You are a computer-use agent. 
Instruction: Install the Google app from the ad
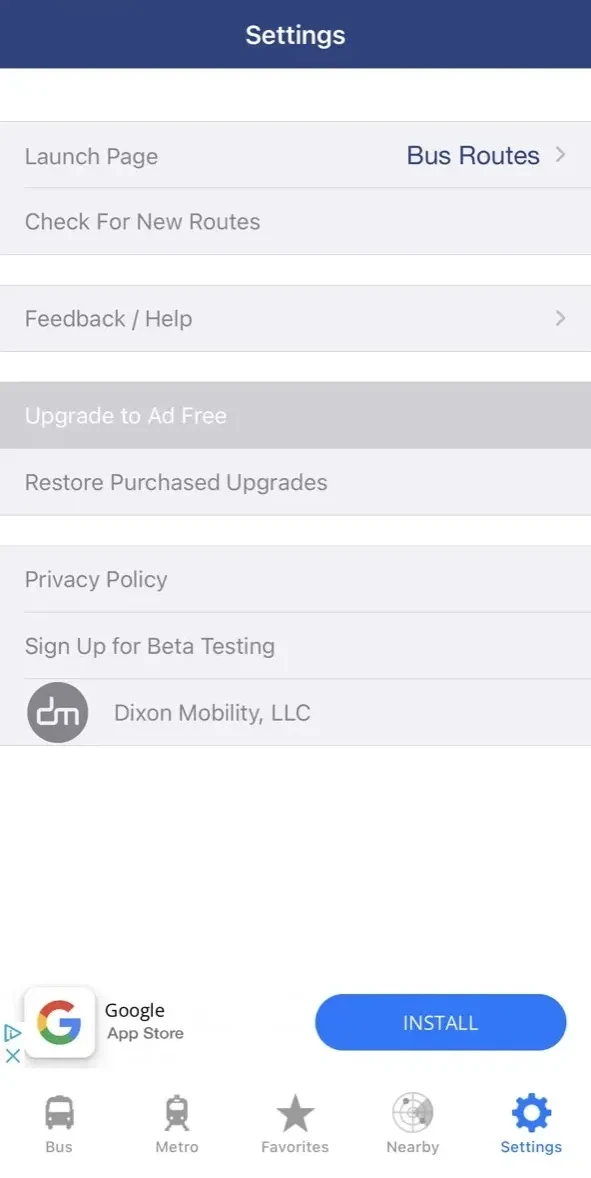(x=440, y=1022)
